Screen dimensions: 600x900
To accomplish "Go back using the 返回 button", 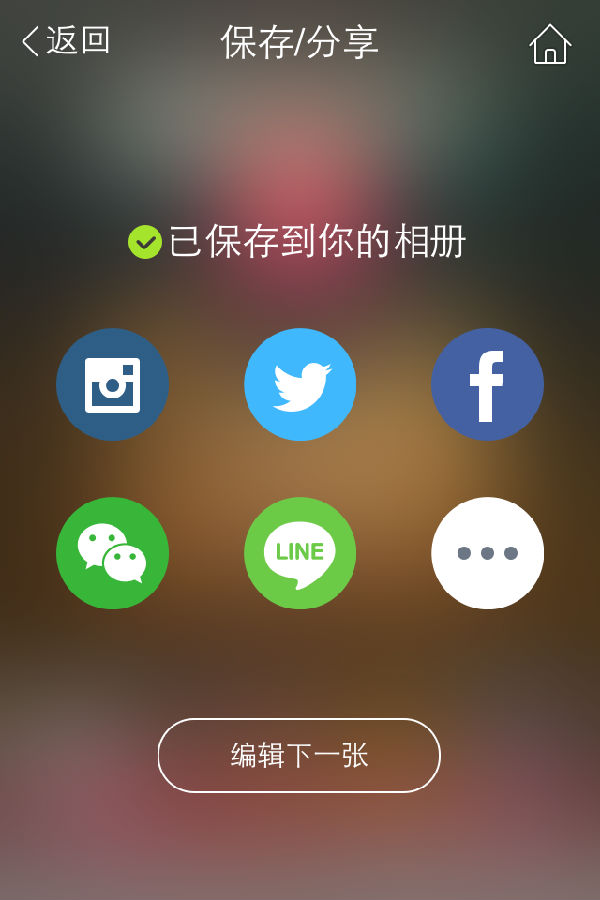I will click(66, 41).
